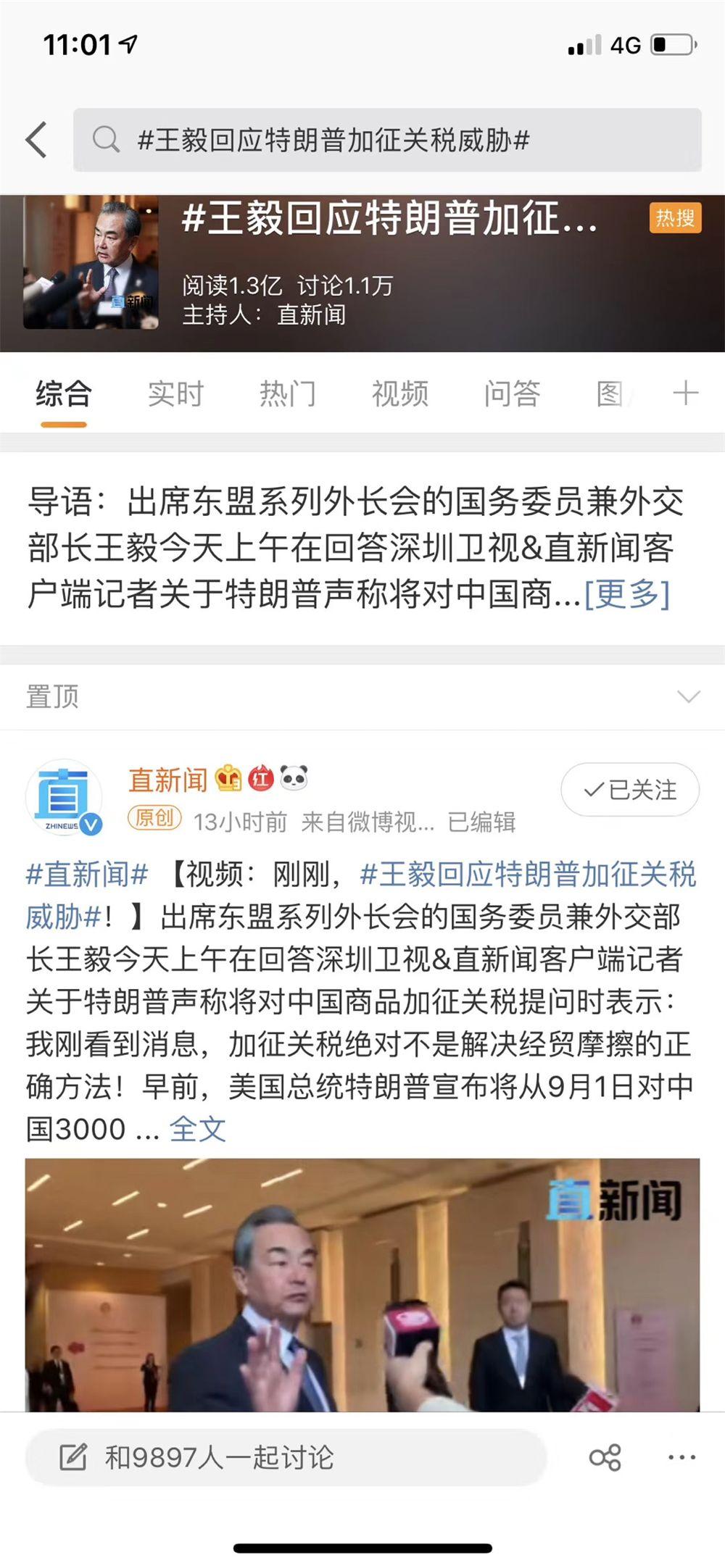725x1568 pixels.
Task: Add more tabs with the plus icon
Action: click(x=685, y=393)
